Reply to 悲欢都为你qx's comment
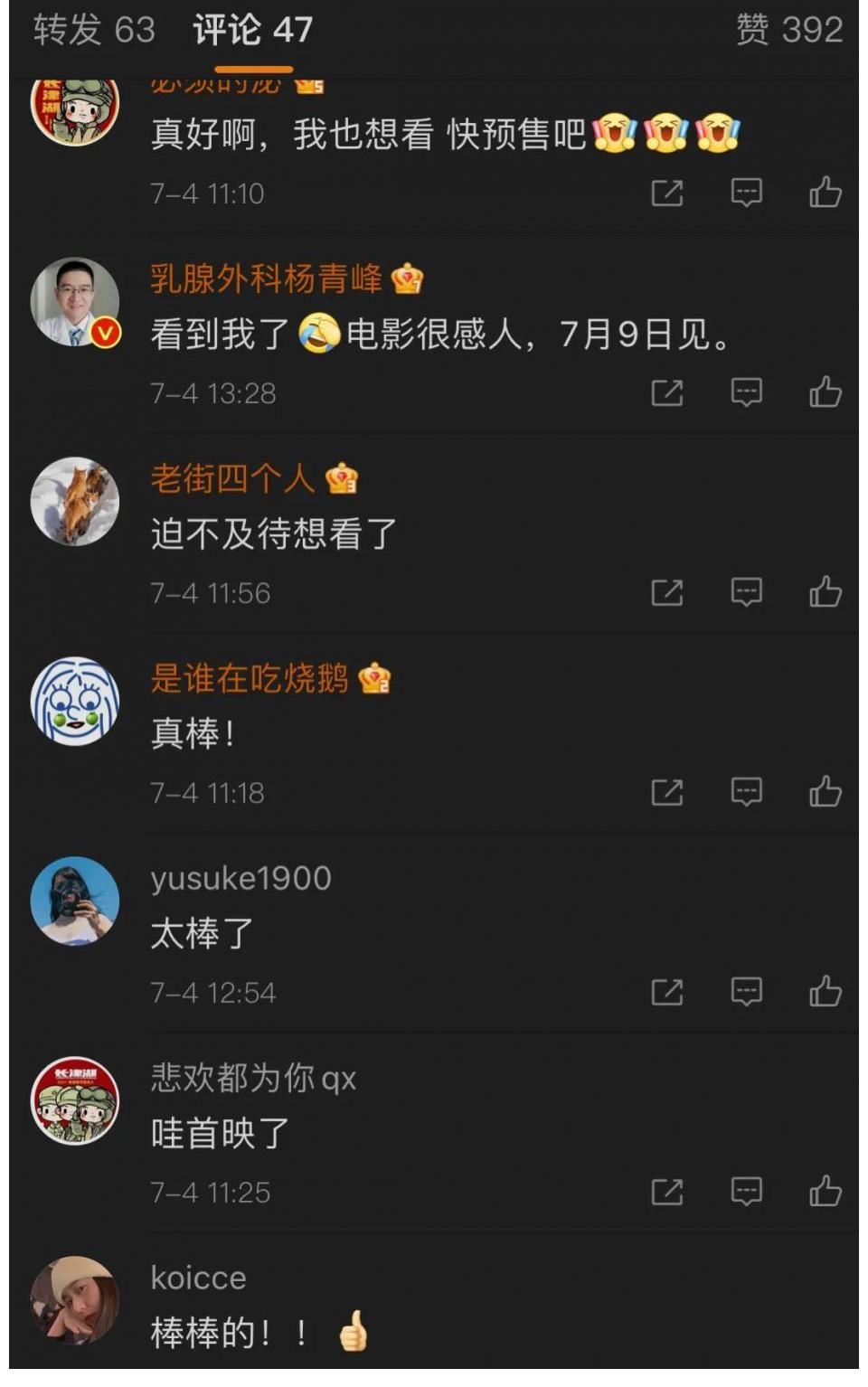868x1387 pixels. pyautogui.click(x=746, y=1192)
